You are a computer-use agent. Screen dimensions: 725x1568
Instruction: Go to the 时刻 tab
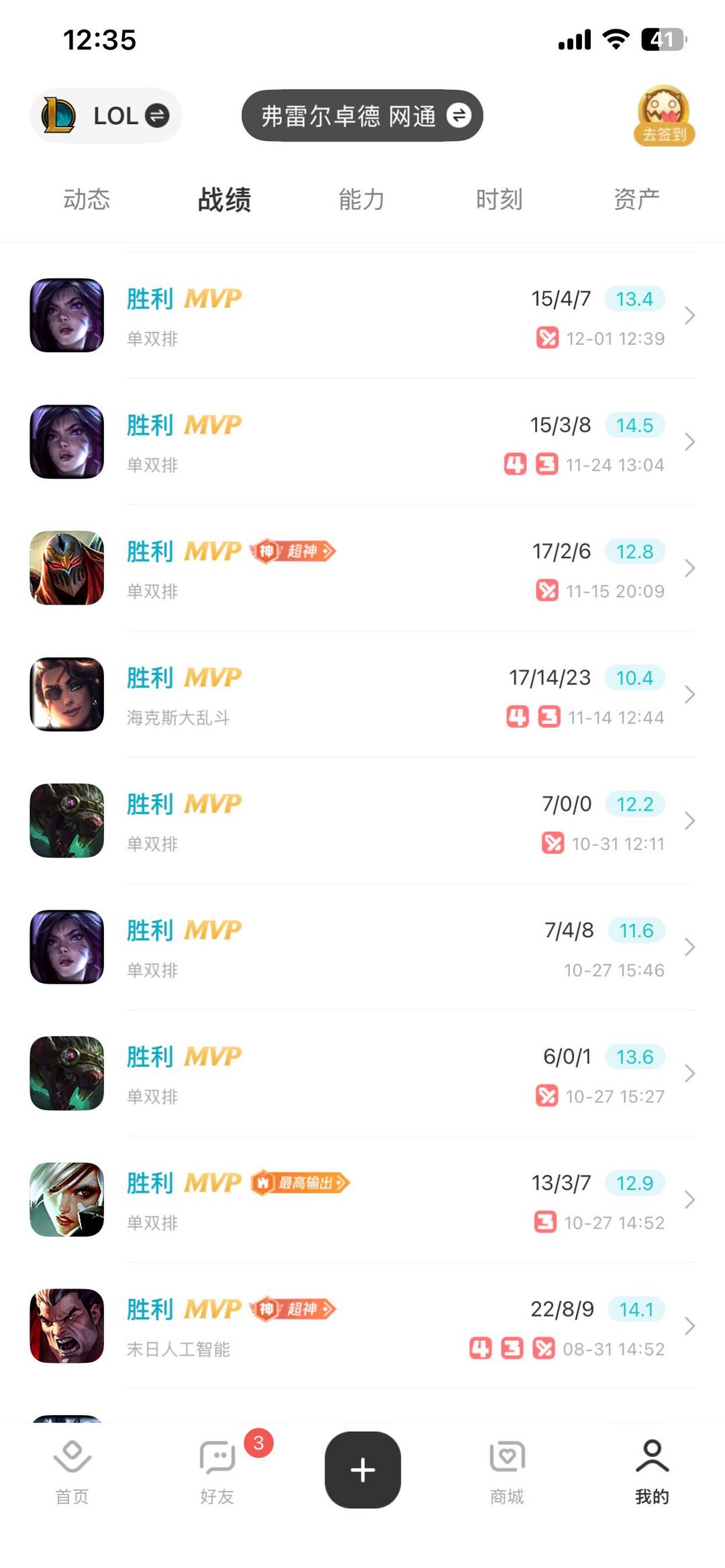tap(499, 199)
